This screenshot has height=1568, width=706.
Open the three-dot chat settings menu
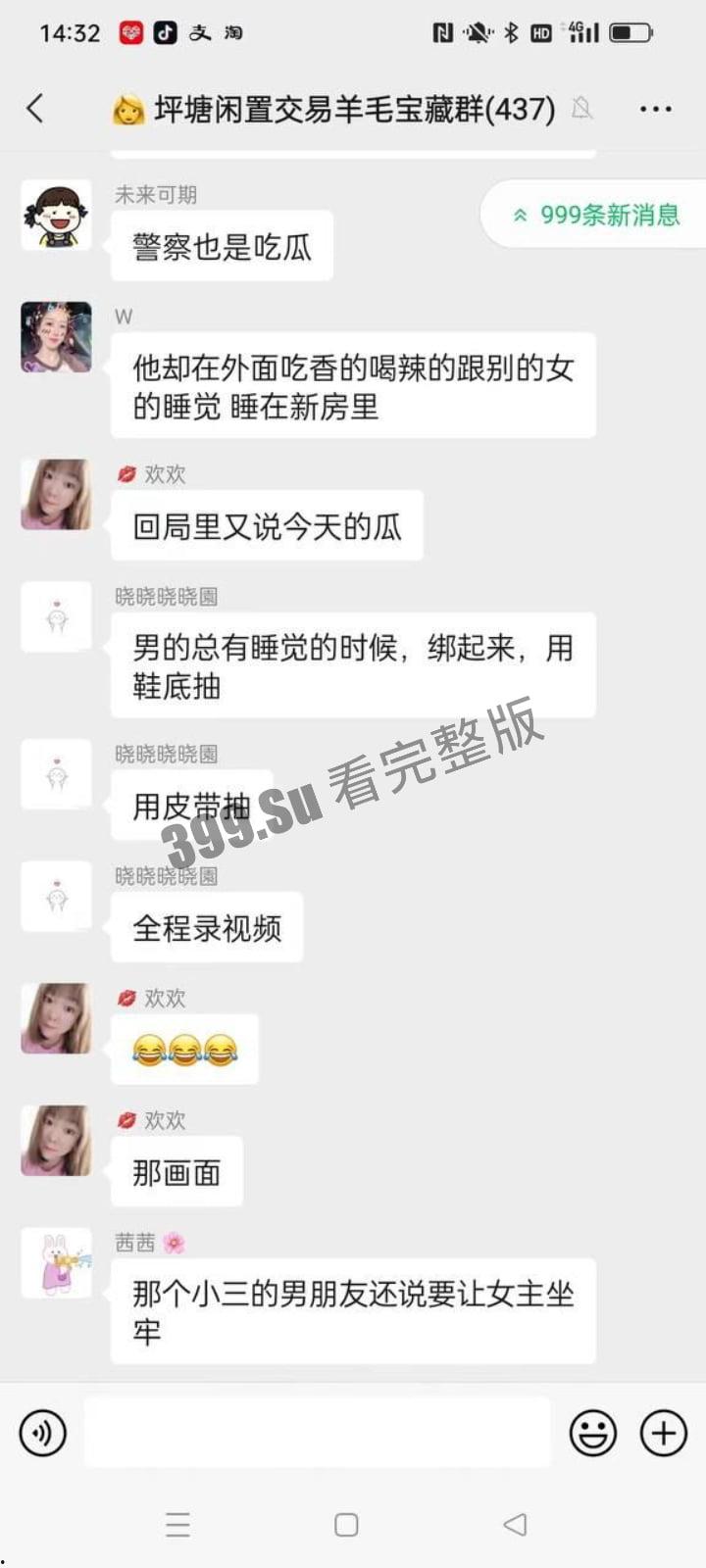(x=653, y=109)
